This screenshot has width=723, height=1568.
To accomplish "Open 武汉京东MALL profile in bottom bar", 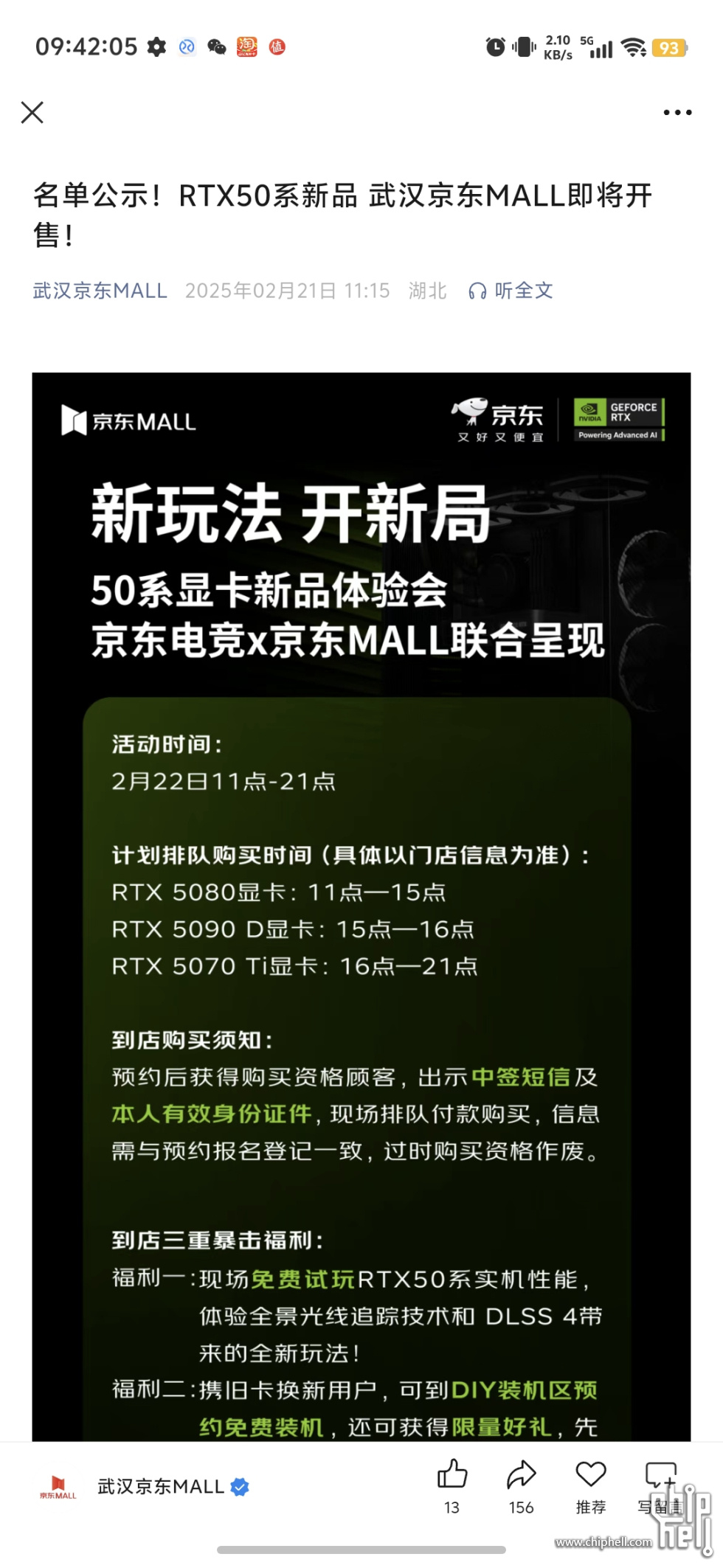I will point(160,1487).
